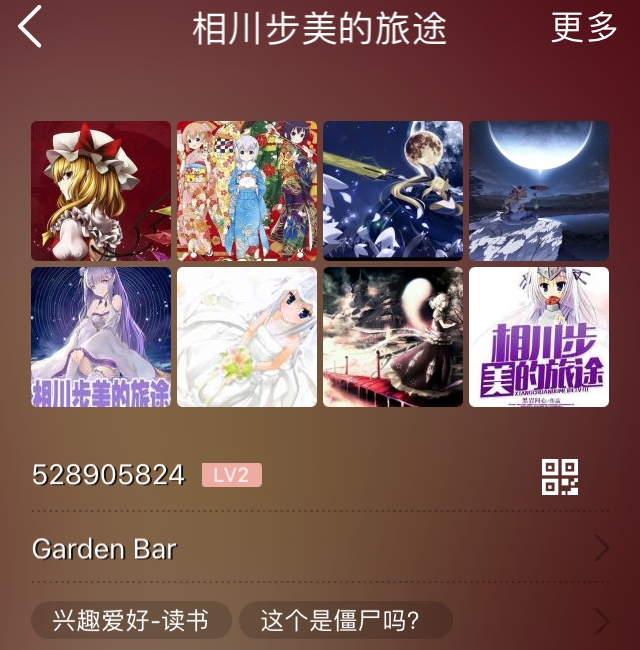
Task: View the white dress girl with bouquet photo
Action: coord(247,337)
